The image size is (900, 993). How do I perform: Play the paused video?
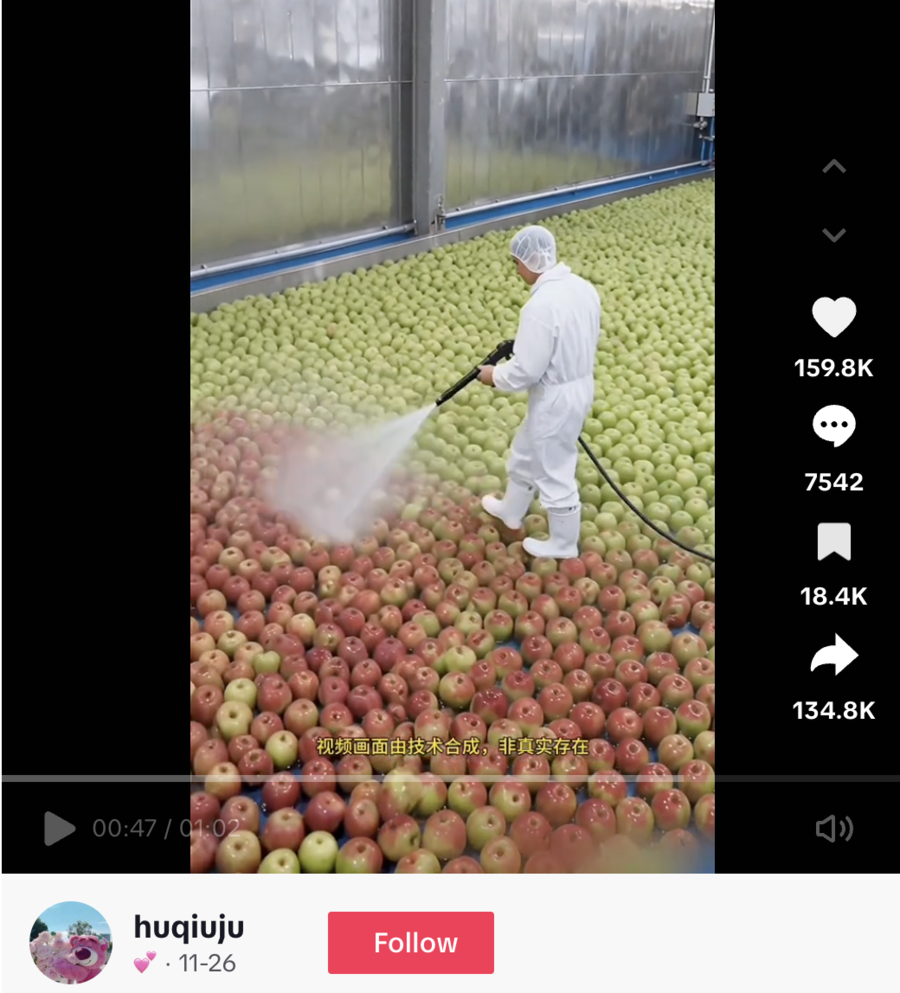coord(59,828)
